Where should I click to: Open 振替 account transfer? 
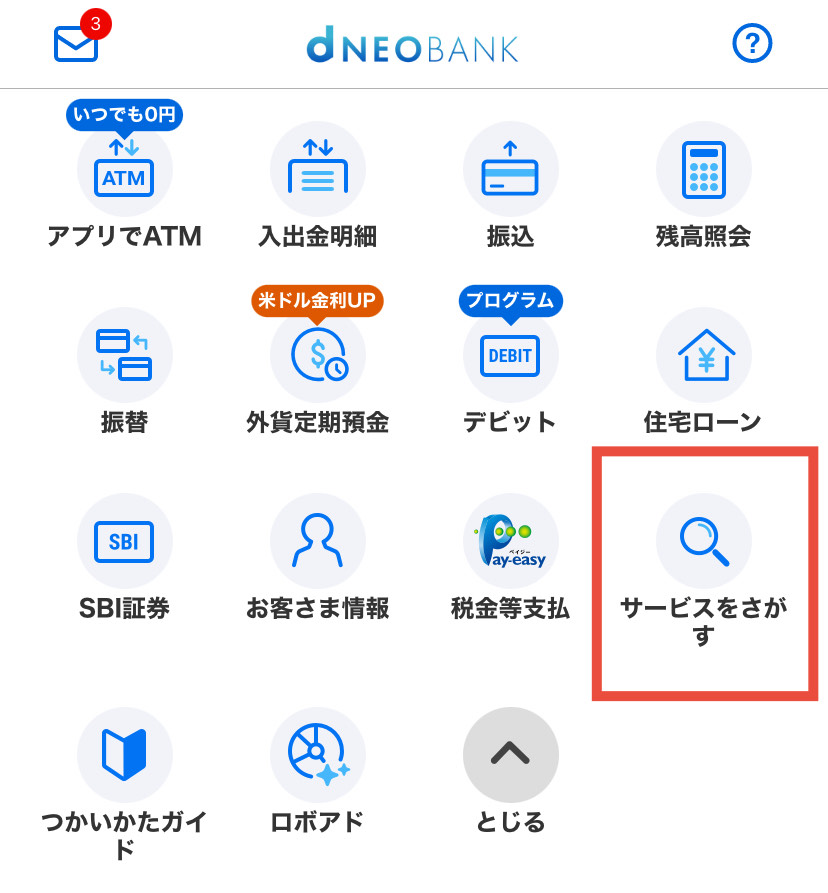(125, 356)
